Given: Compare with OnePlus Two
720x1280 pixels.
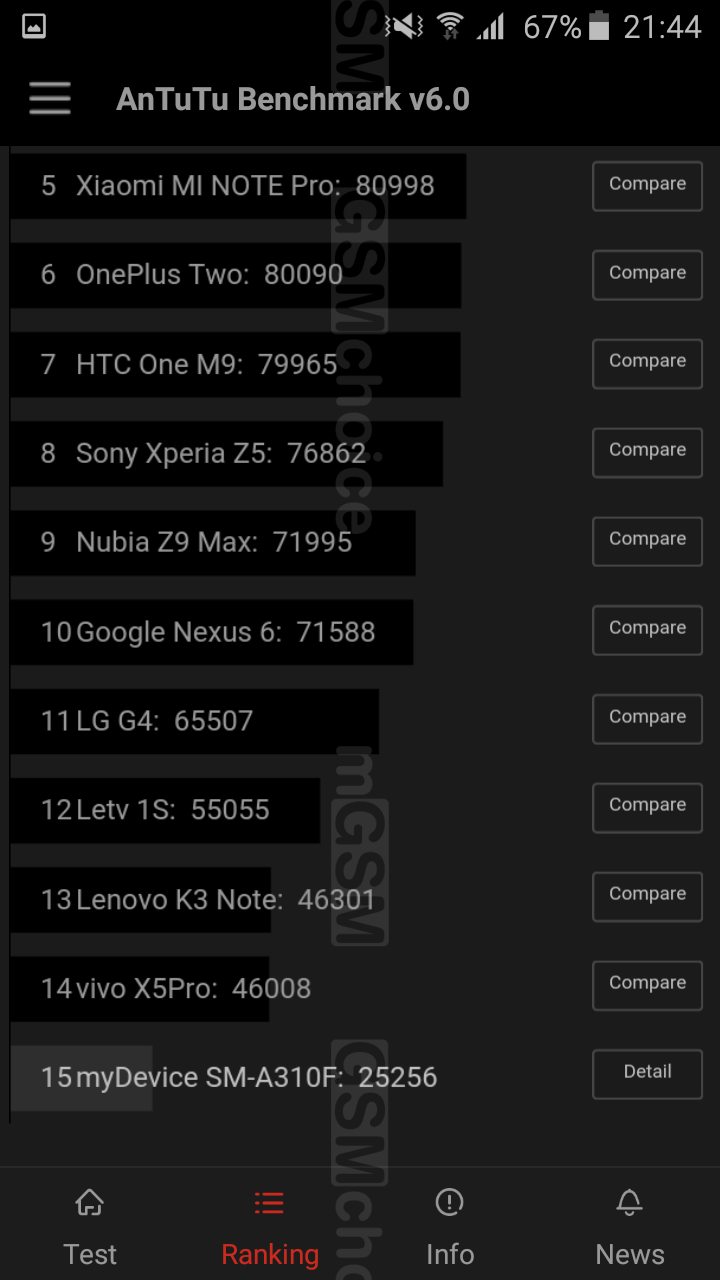Looking at the screenshot, I should coord(647,275).
